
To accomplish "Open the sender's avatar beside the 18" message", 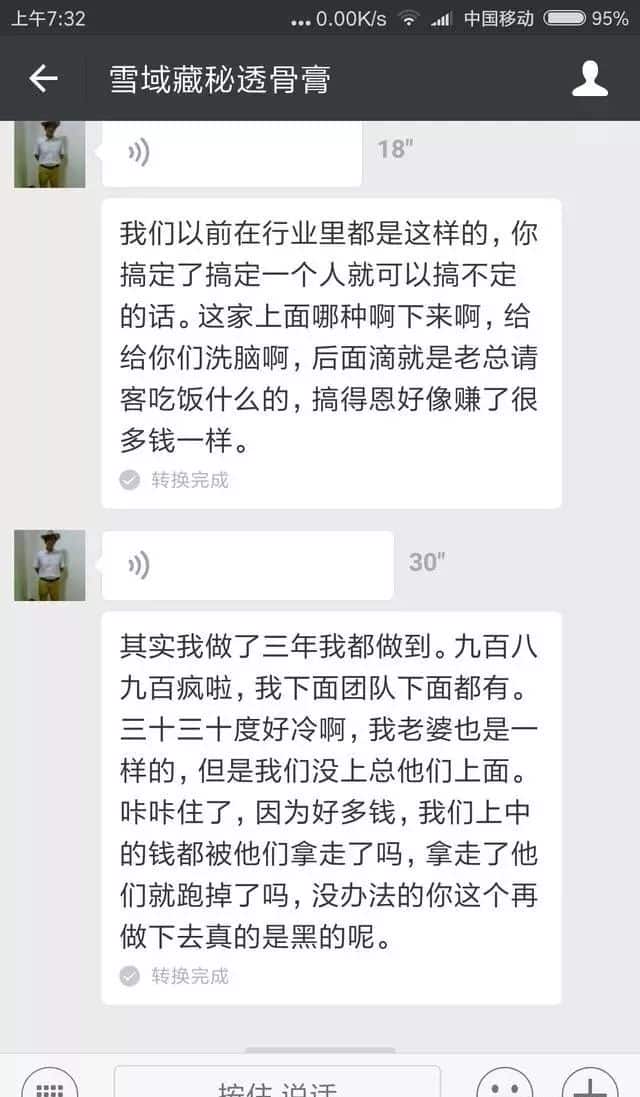I will click(x=49, y=153).
